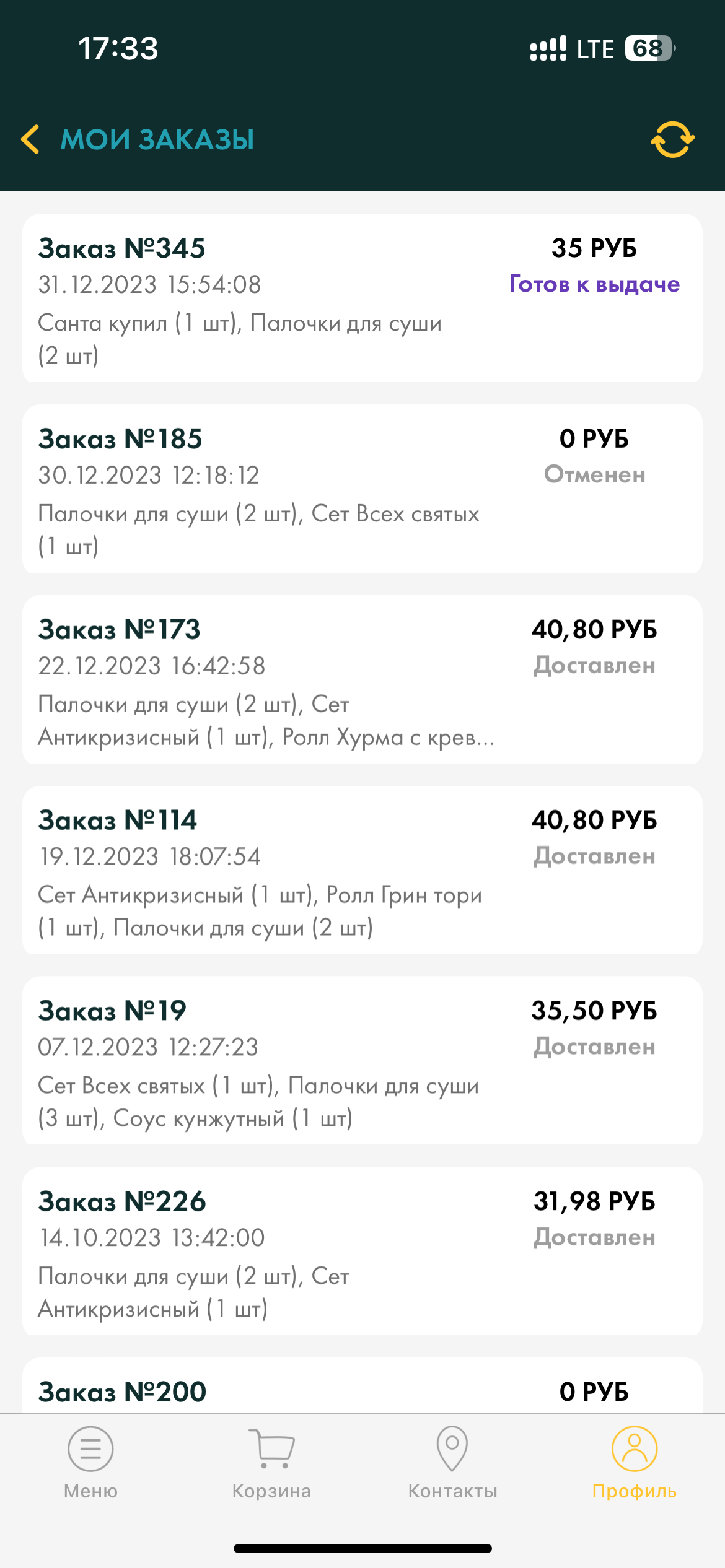Switch to the Меню tab

(x=90, y=1463)
